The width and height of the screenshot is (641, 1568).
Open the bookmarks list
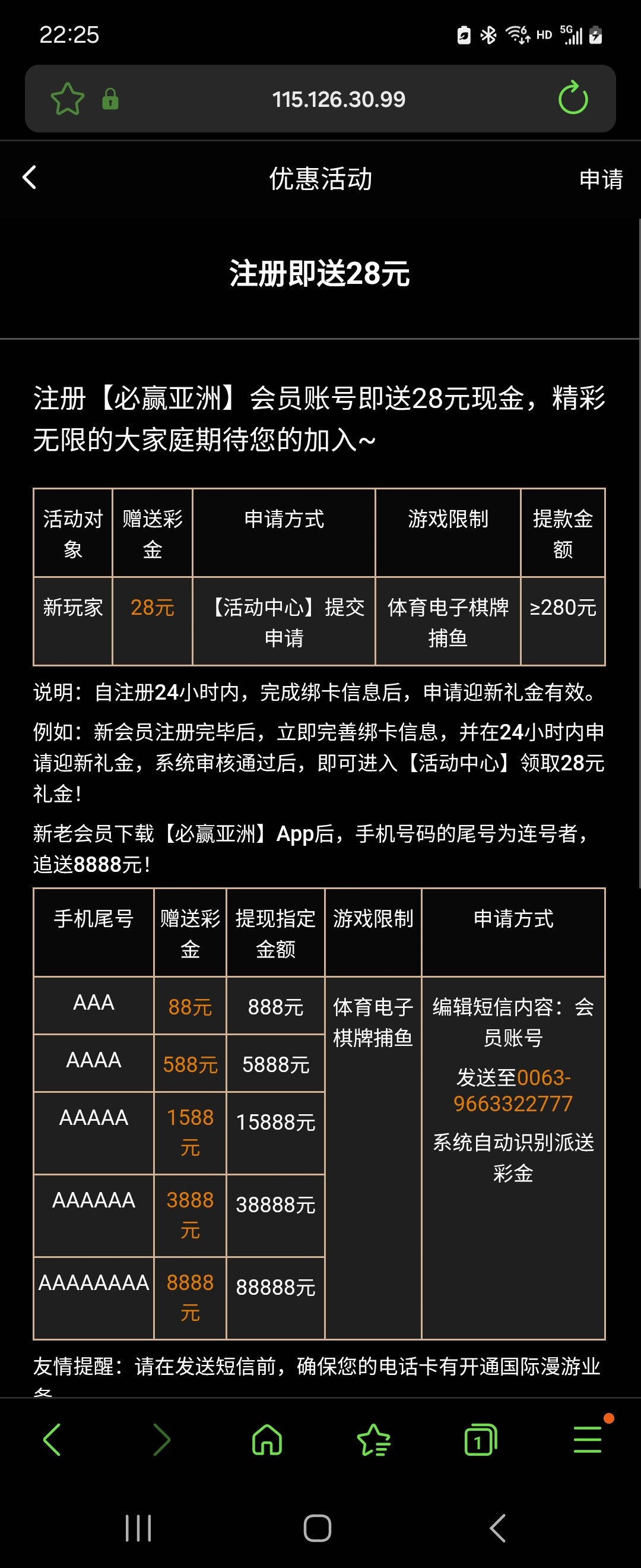[373, 1440]
